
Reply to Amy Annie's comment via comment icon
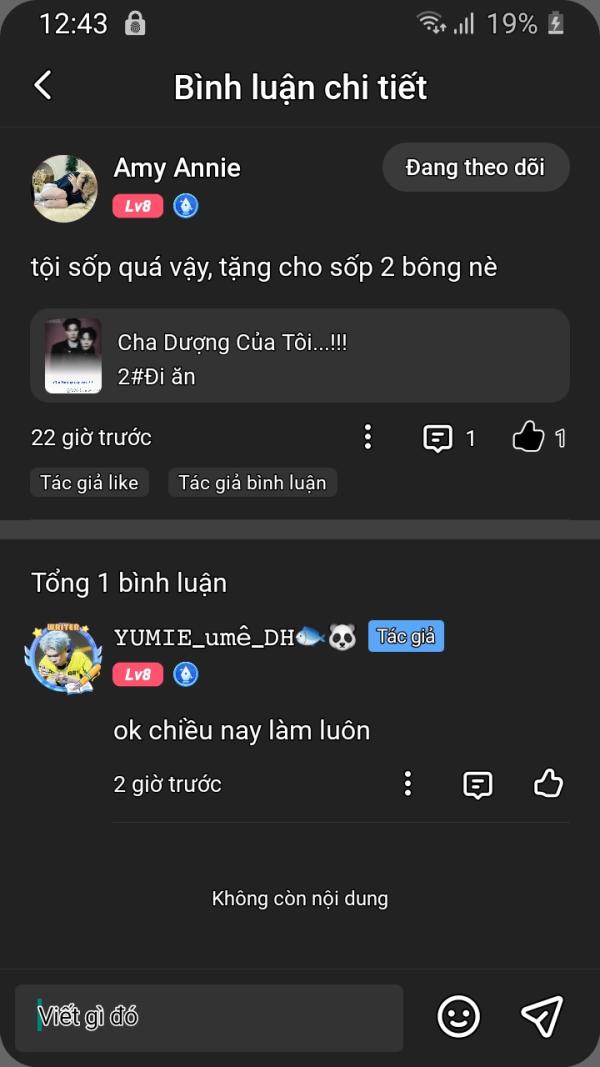pyautogui.click(x=438, y=438)
